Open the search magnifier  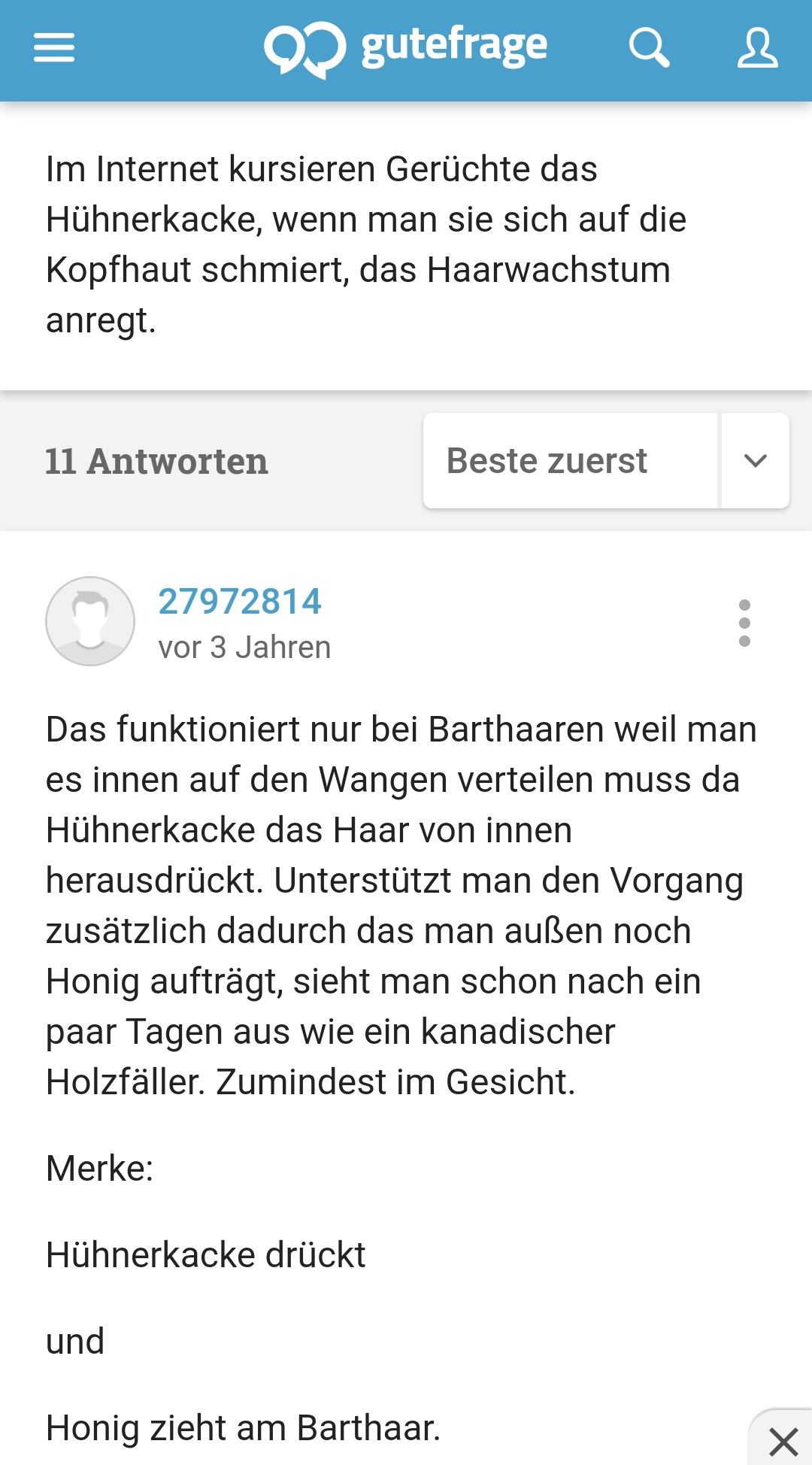[649, 48]
